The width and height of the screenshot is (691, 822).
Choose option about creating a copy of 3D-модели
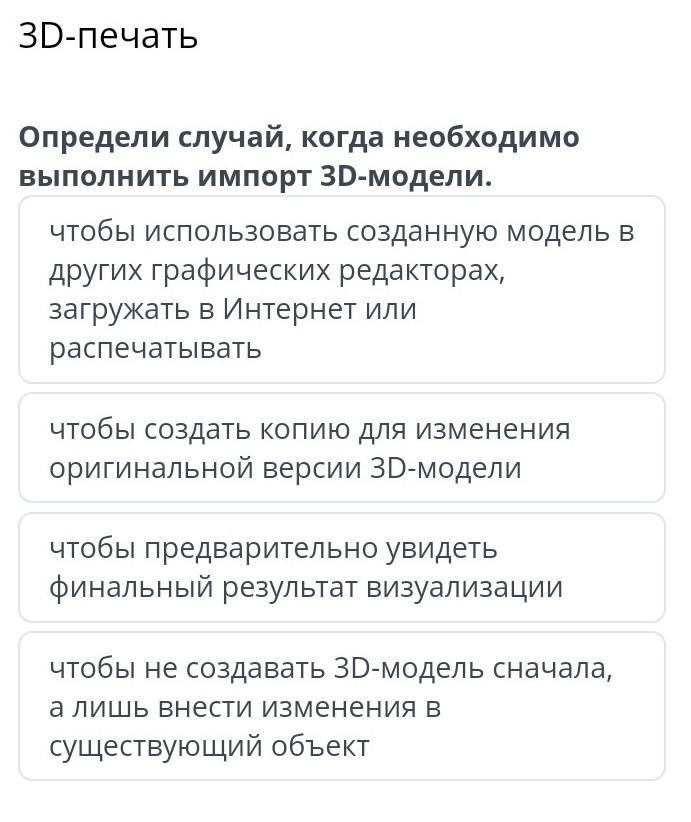[341, 448]
